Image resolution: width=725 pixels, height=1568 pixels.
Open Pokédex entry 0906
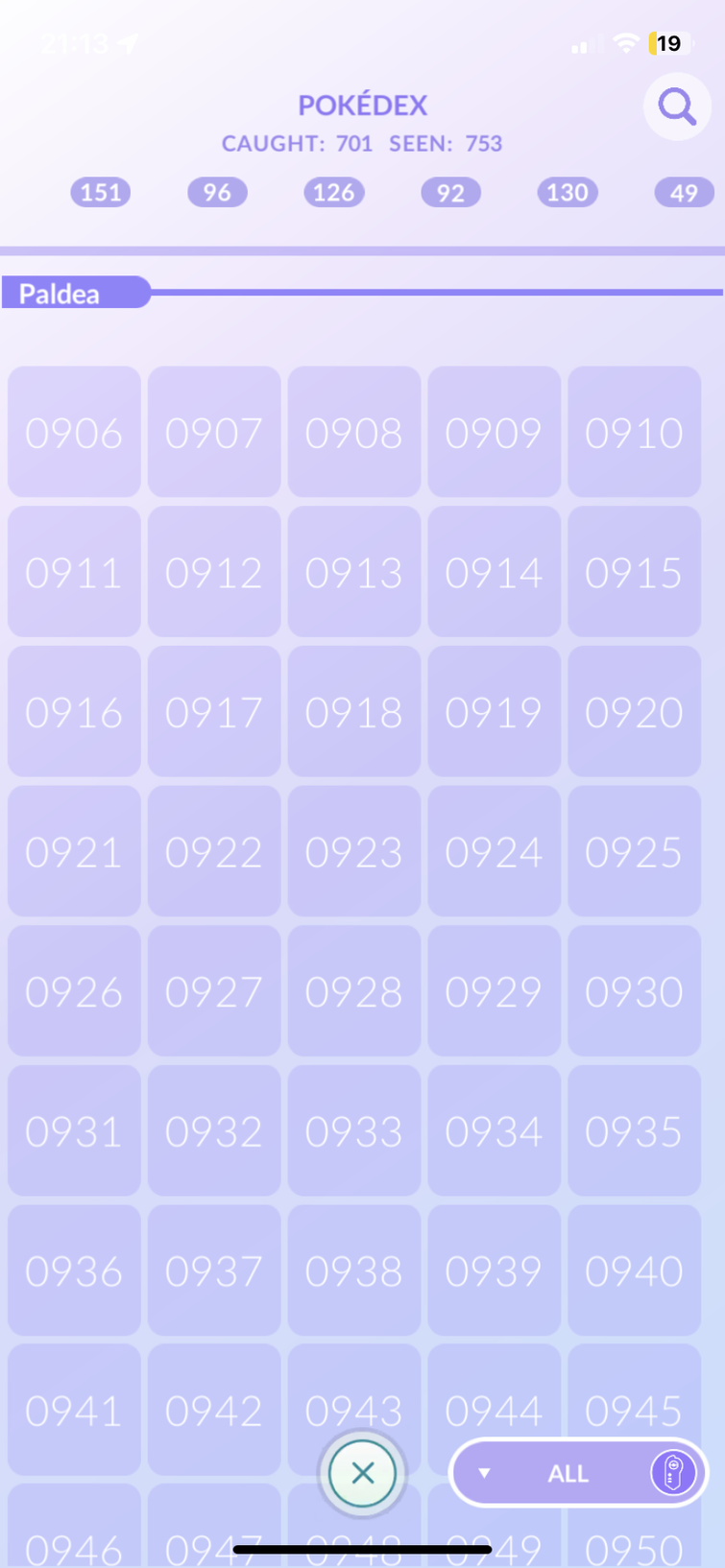pyautogui.click(x=74, y=432)
